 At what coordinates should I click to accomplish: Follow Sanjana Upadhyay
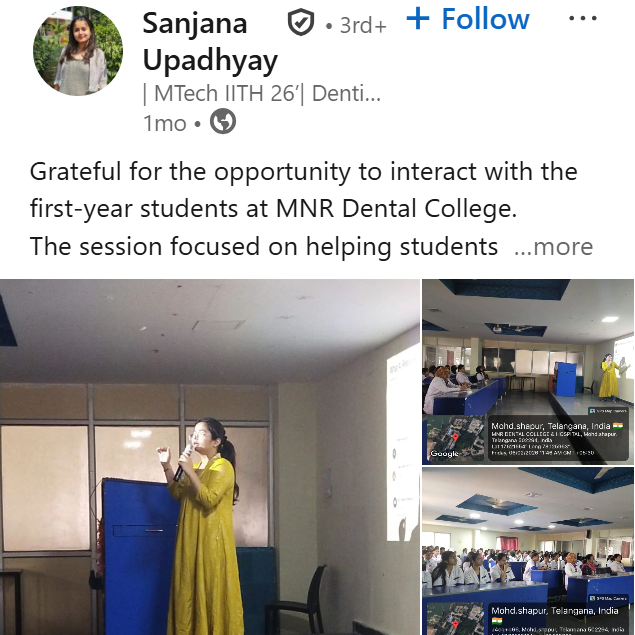468,19
